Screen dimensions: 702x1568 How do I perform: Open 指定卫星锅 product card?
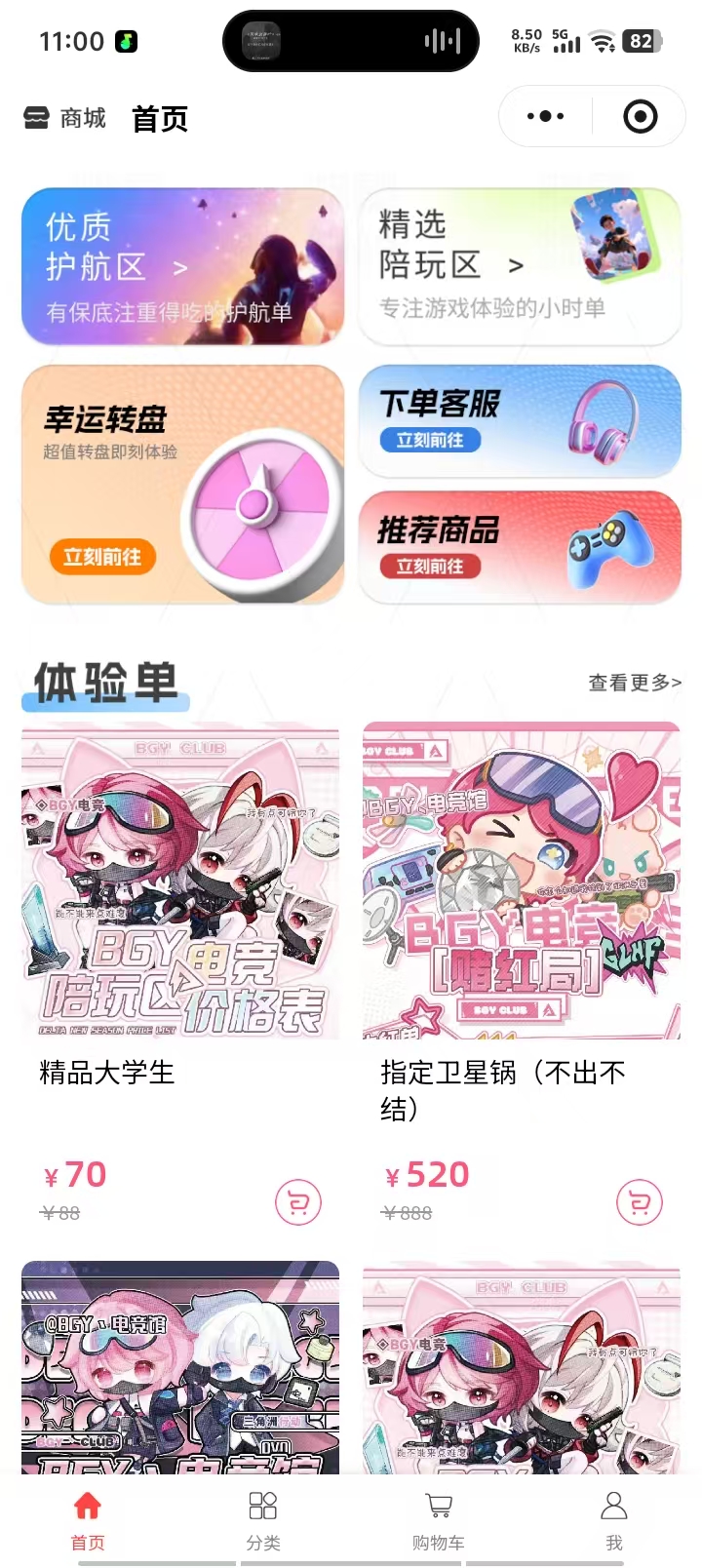tap(522, 881)
